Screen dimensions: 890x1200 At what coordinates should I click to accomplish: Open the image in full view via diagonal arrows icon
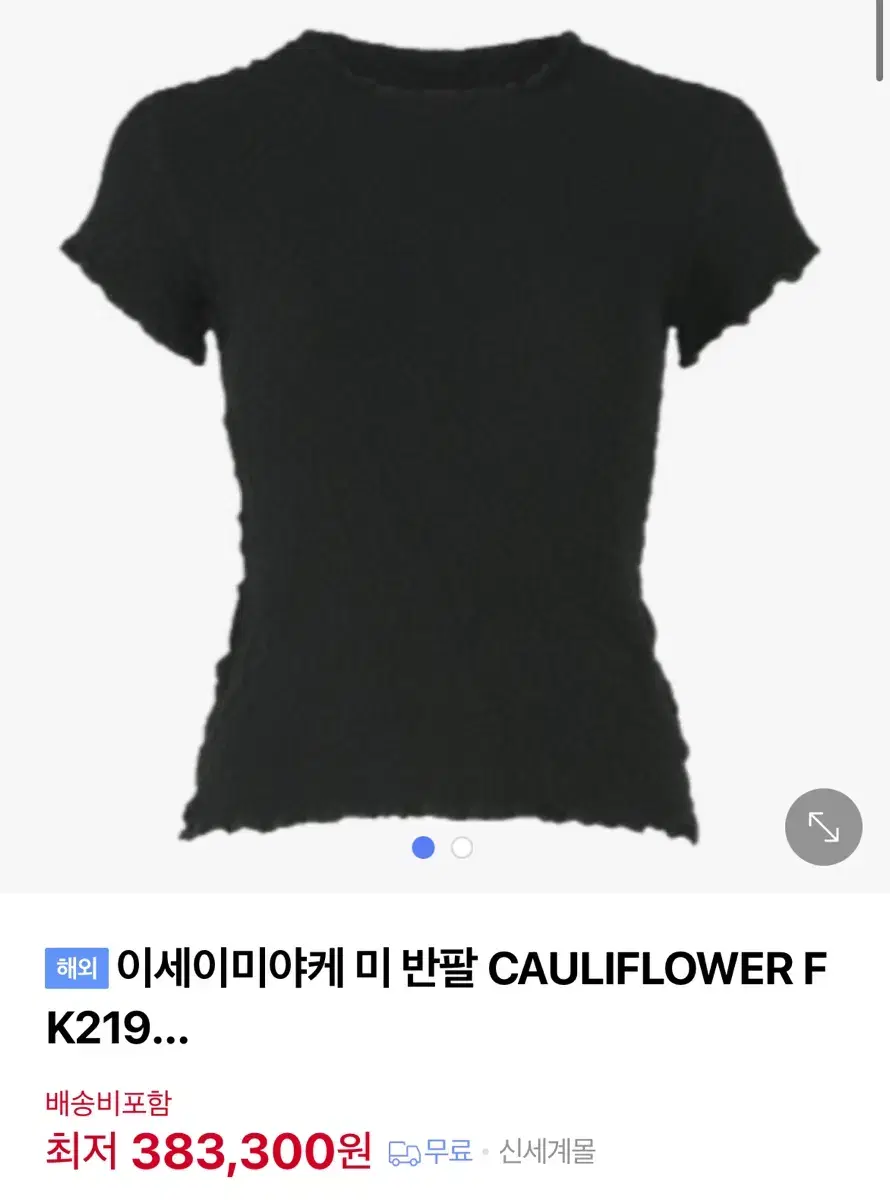click(823, 827)
